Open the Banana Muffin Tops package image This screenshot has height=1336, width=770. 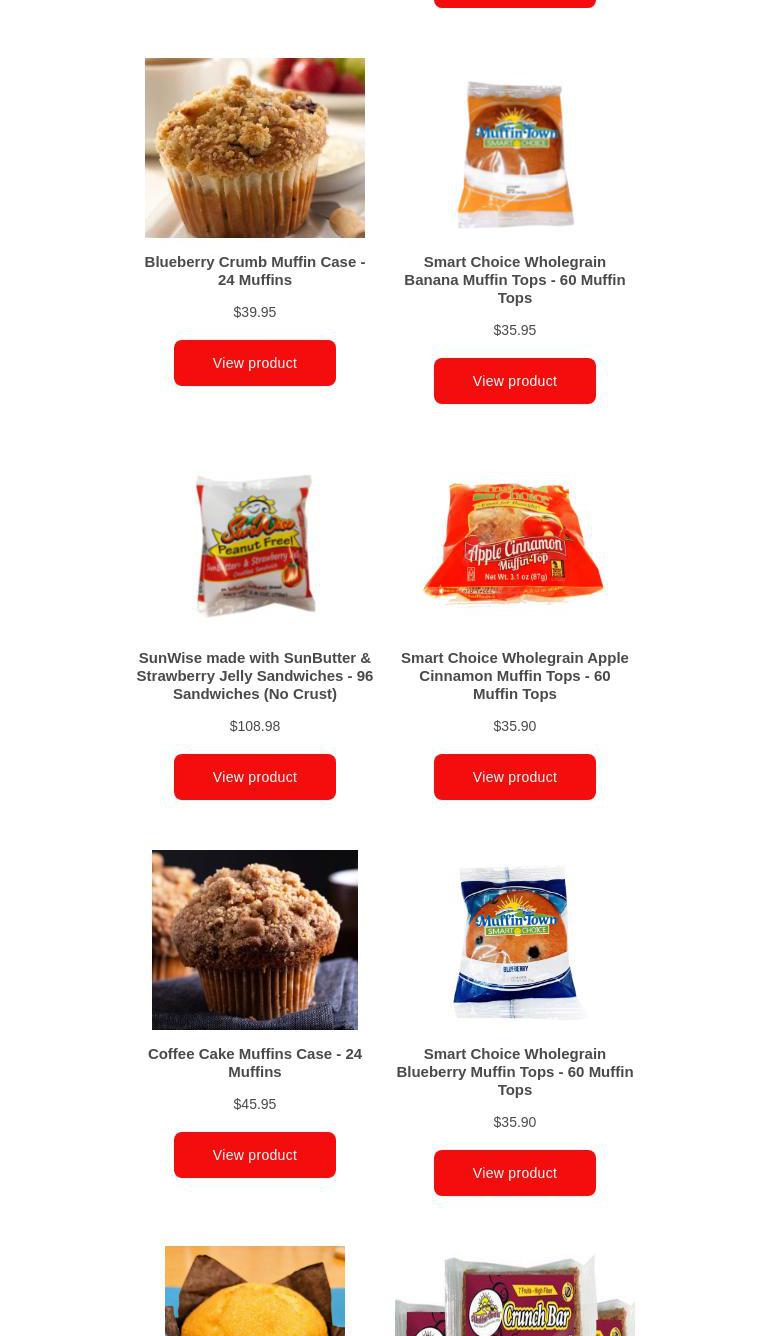coord(514,152)
